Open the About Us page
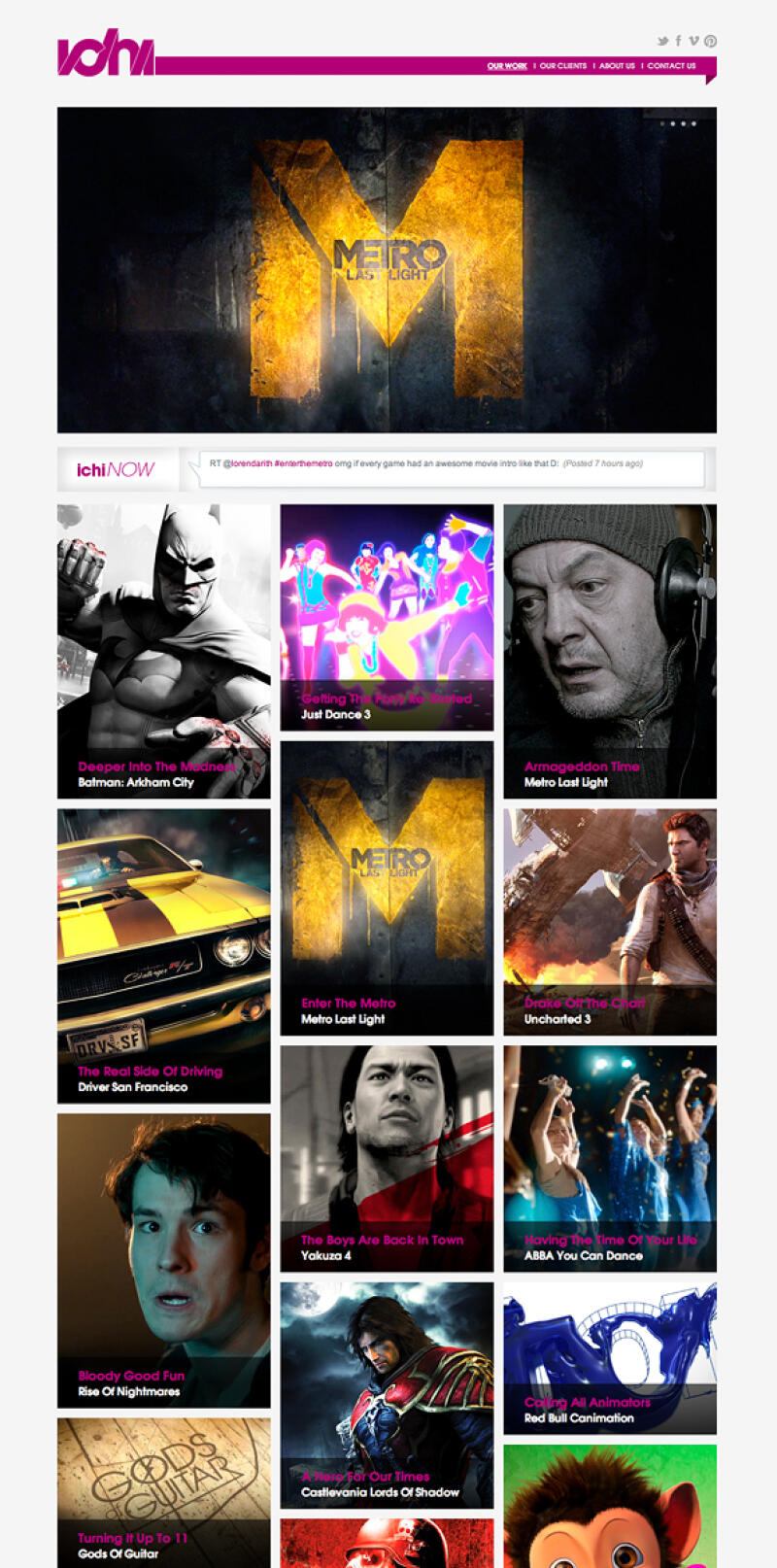777x1568 pixels. [617, 66]
